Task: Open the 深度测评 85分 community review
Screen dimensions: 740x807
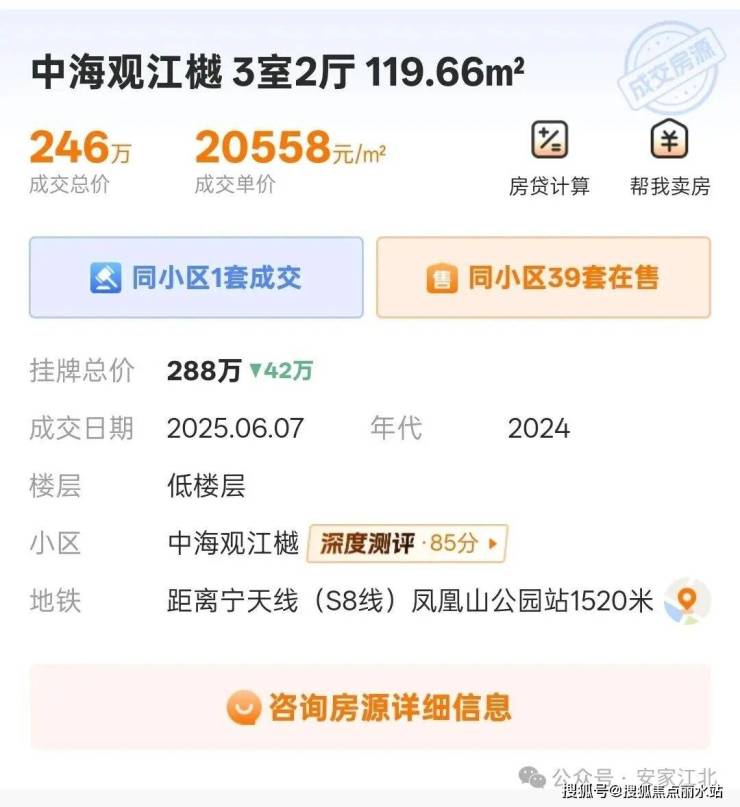Action: coord(407,544)
